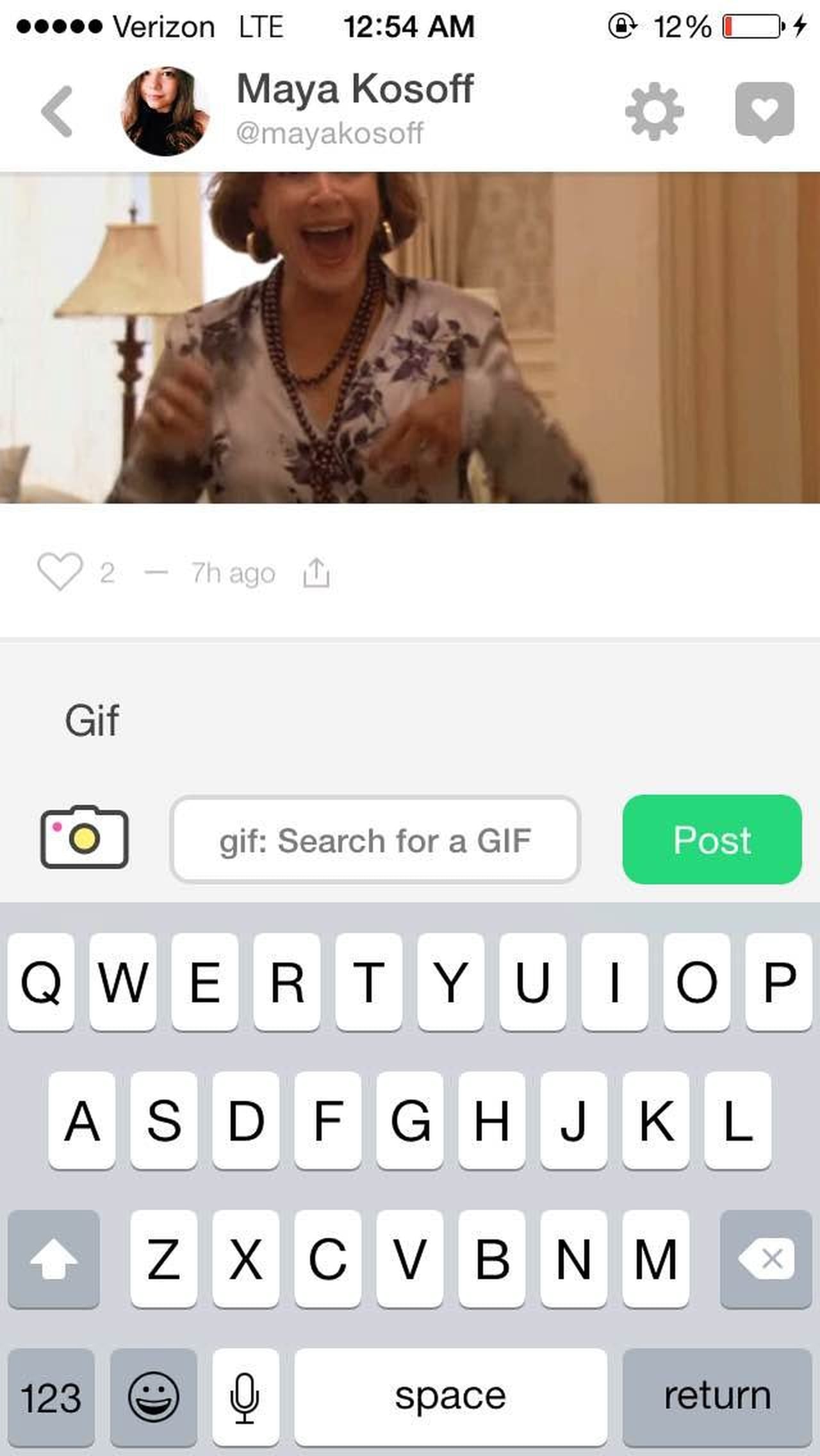820x1456 pixels.
Task: Switch keyboard to numbers with 123 key
Action: (x=51, y=1397)
